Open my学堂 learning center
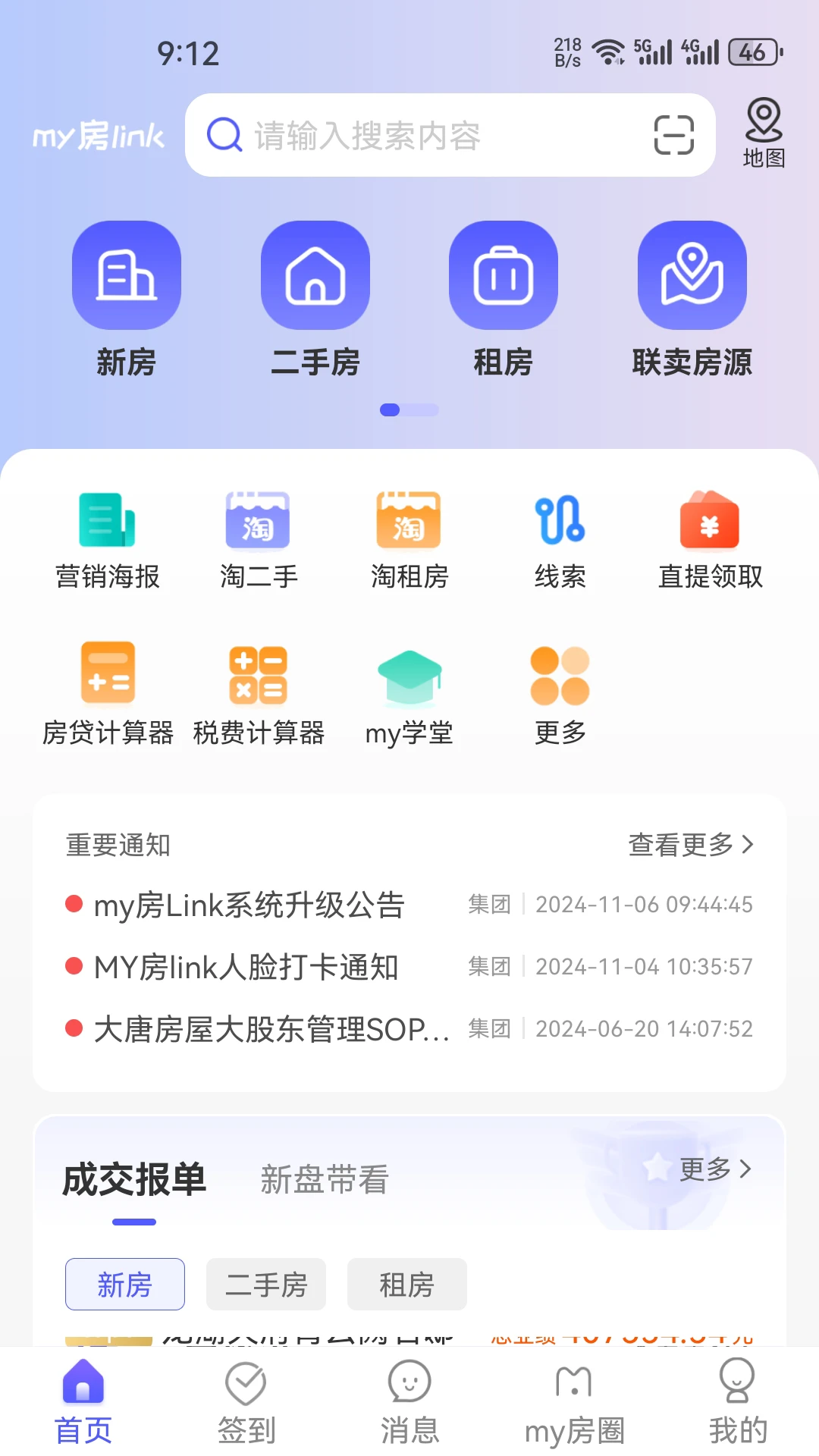Image resolution: width=819 pixels, height=1456 pixels. [x=409, y=694]
